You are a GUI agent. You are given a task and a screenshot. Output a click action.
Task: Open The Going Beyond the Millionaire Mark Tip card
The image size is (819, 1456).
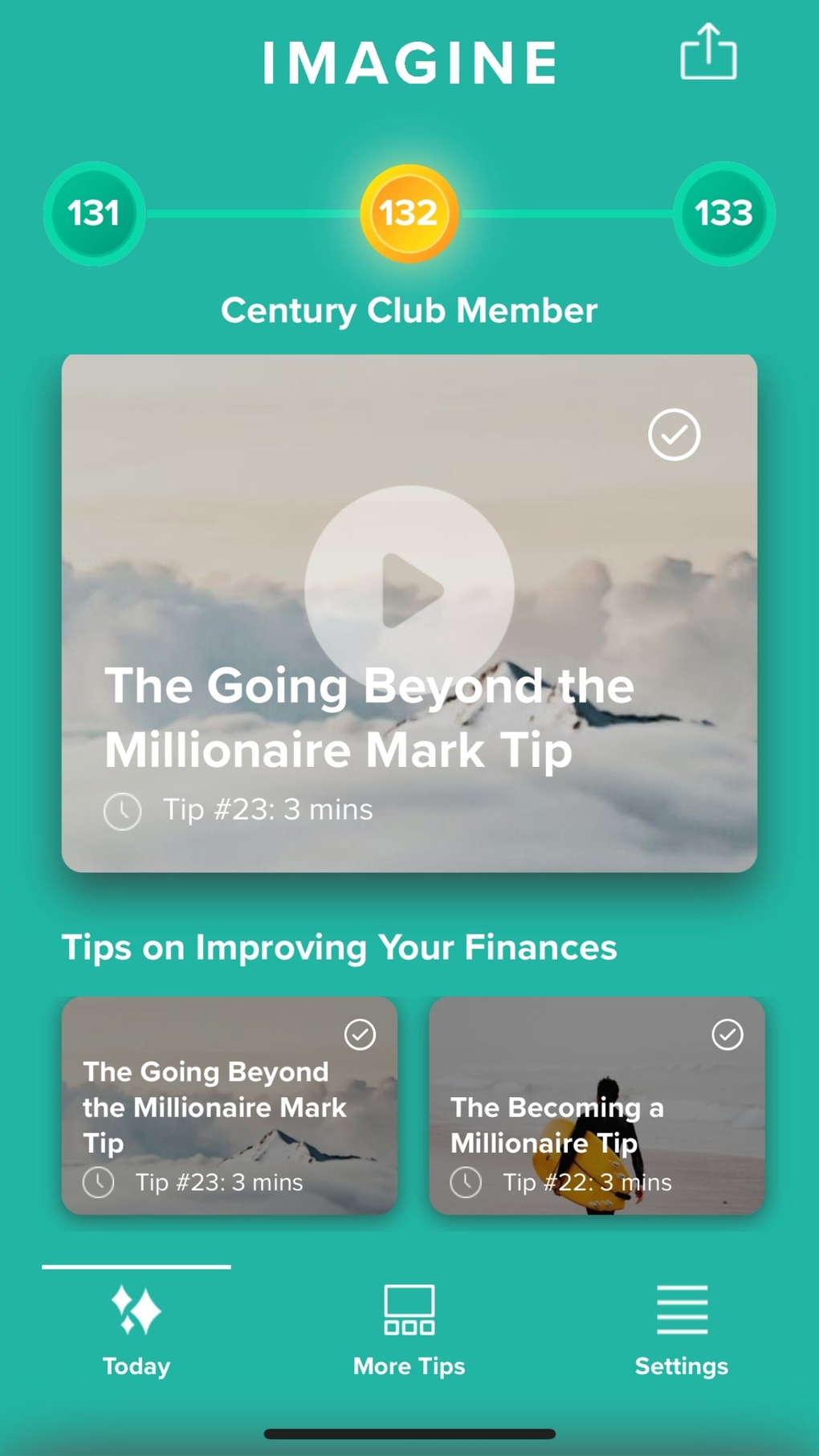click(229, 1106)
